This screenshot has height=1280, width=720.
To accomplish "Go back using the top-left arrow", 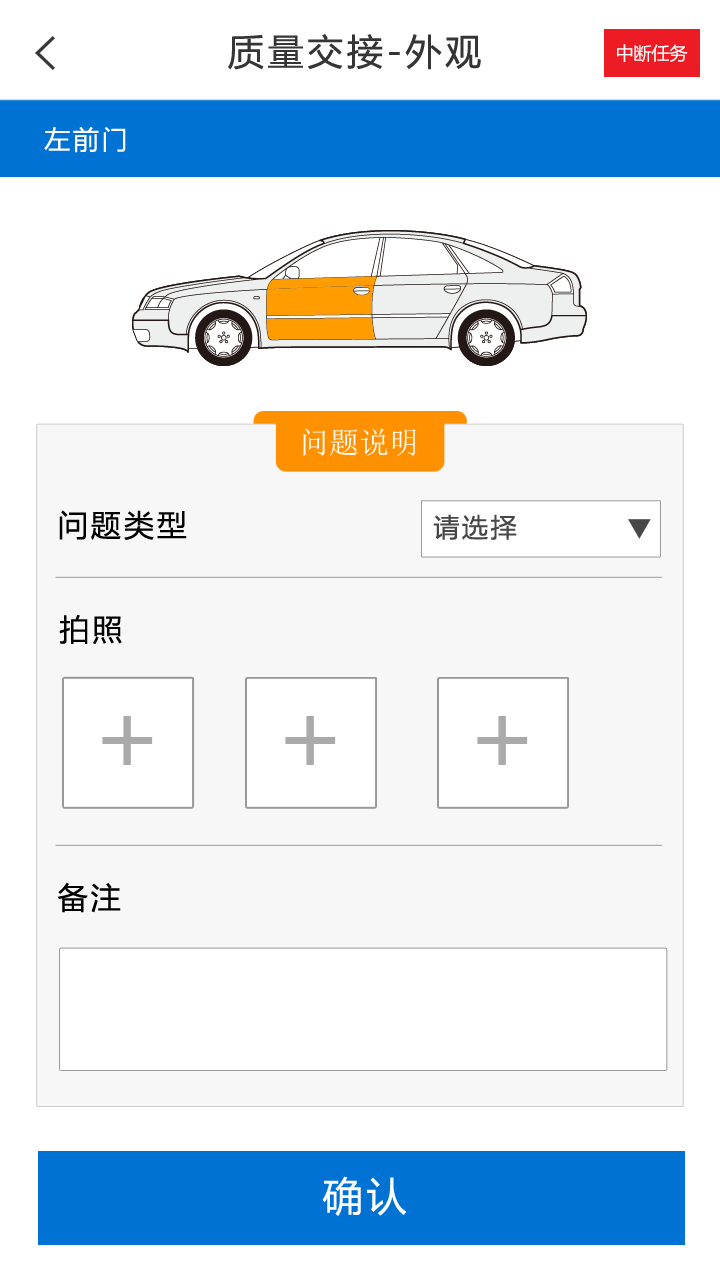I will pos(46,53).
